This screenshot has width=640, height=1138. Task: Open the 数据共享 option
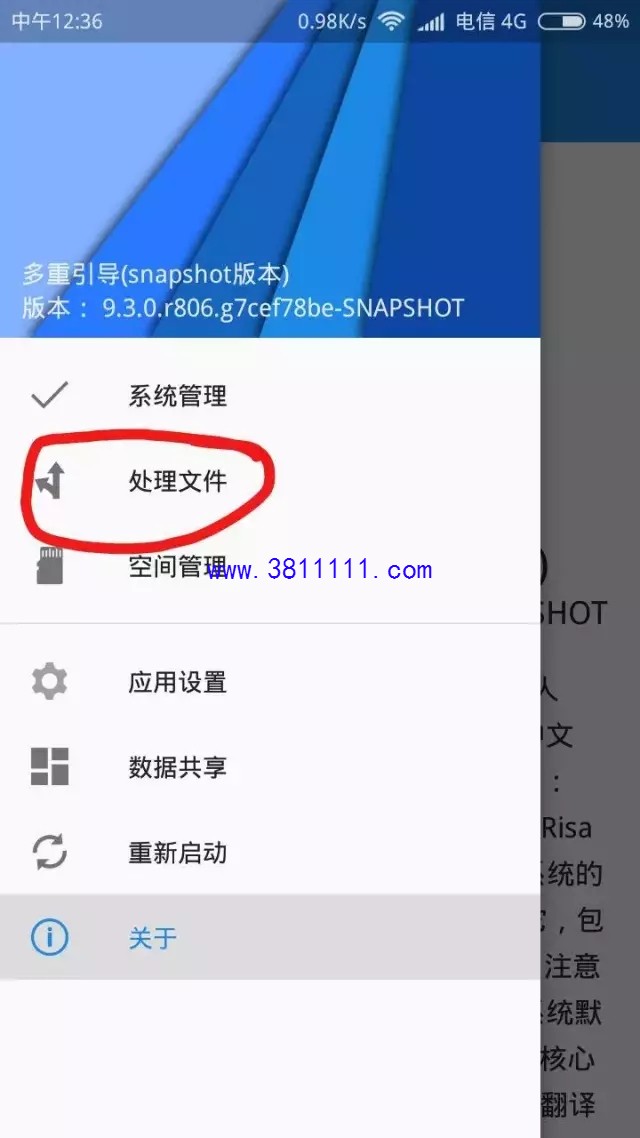point(177,767)
